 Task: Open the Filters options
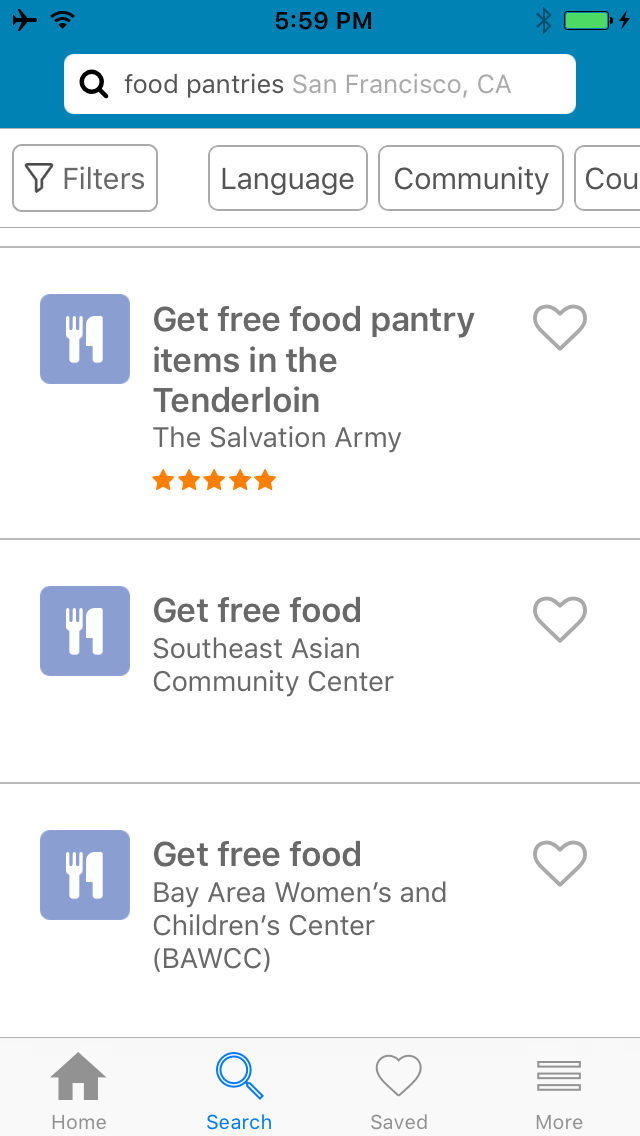(x=85, y=179)
